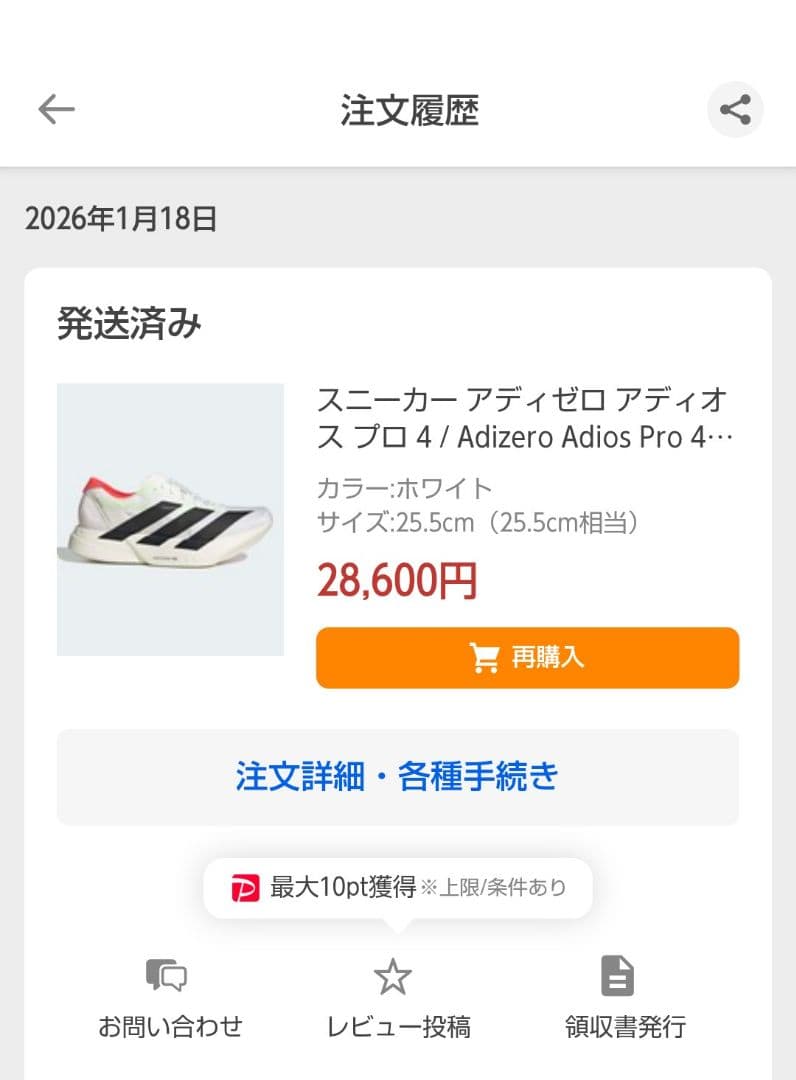Tap the PayPay logo in the points badge
This screenshot has height=1080, width=796.
(x=240, y=886)
